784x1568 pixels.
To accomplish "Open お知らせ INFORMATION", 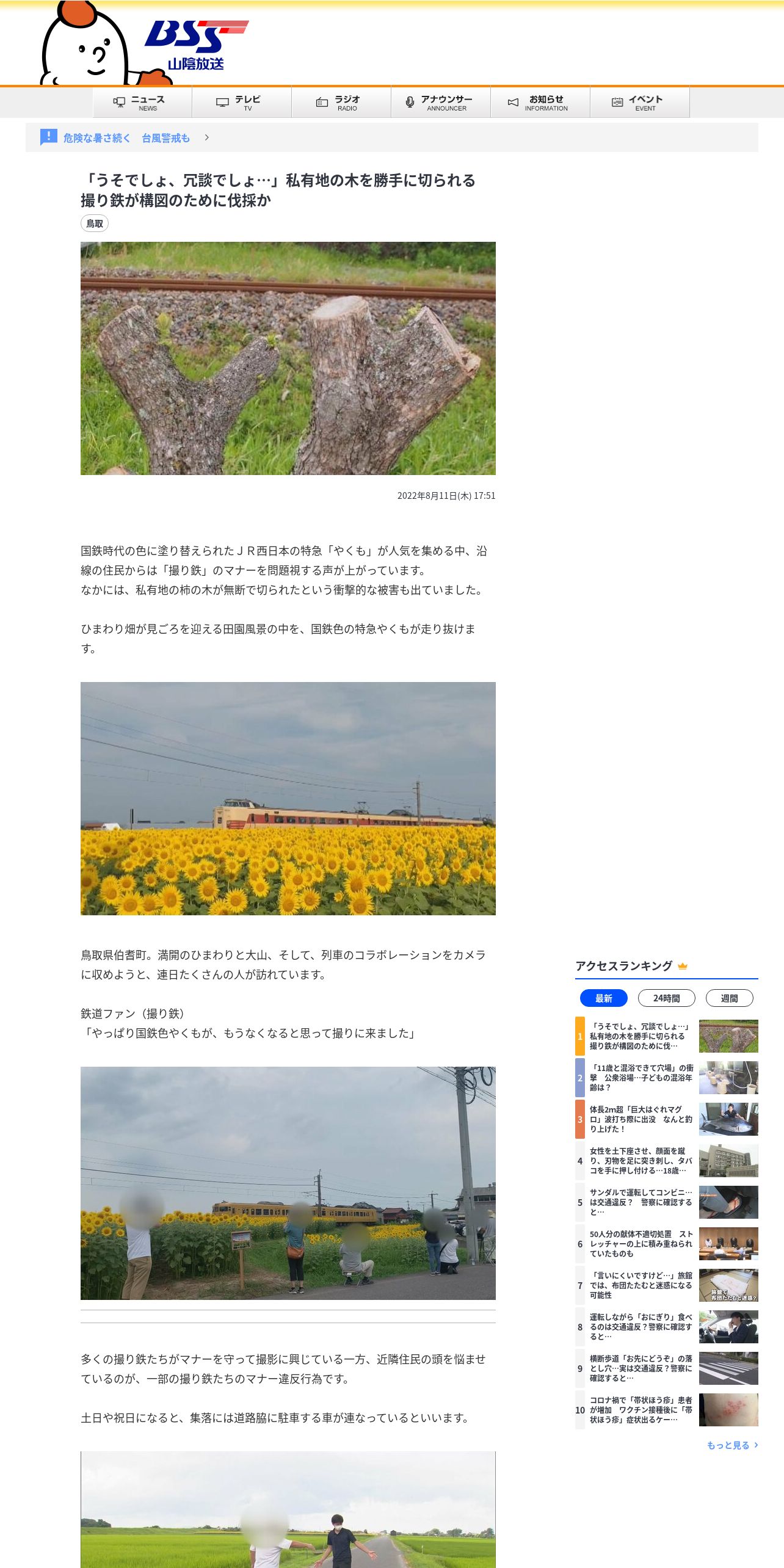I will coord(540,103).
